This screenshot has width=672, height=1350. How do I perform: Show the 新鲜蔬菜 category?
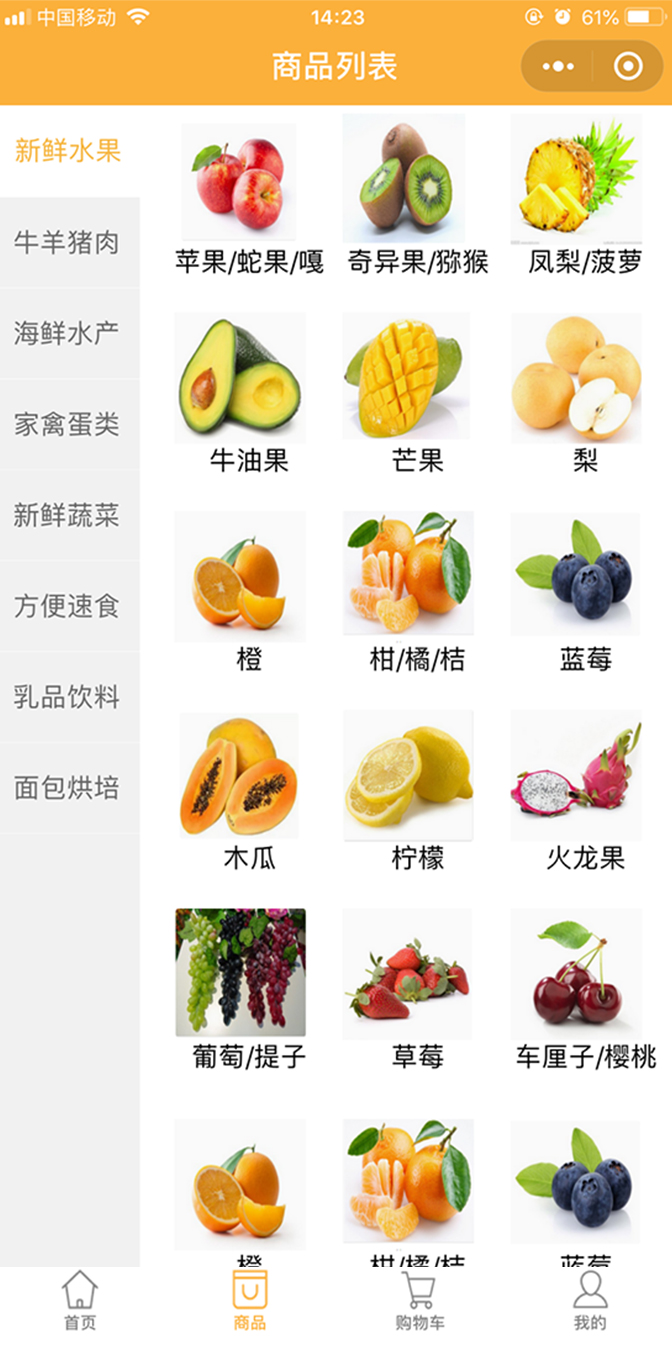pos(67,515)
